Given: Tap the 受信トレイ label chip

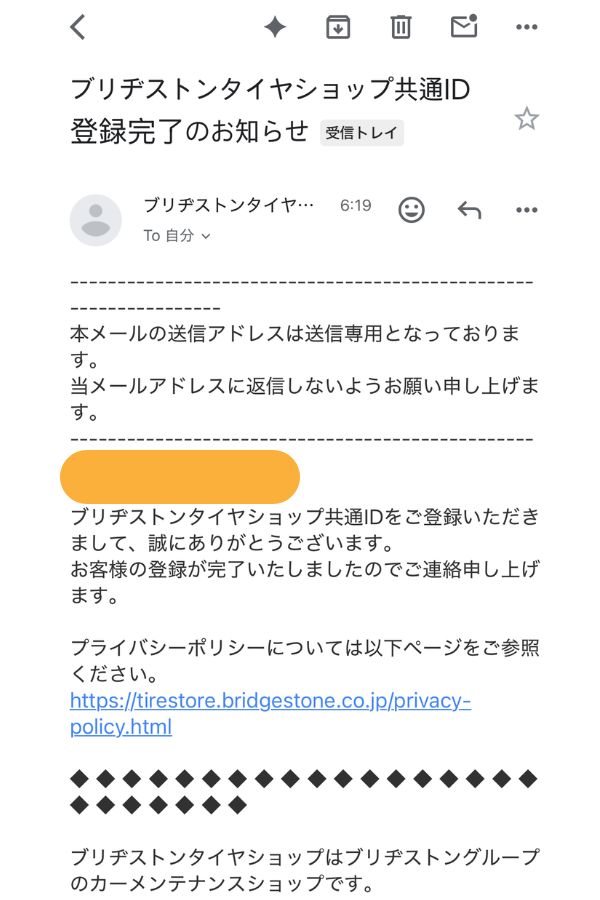Looking at the screenshot, I should point(361,134).
